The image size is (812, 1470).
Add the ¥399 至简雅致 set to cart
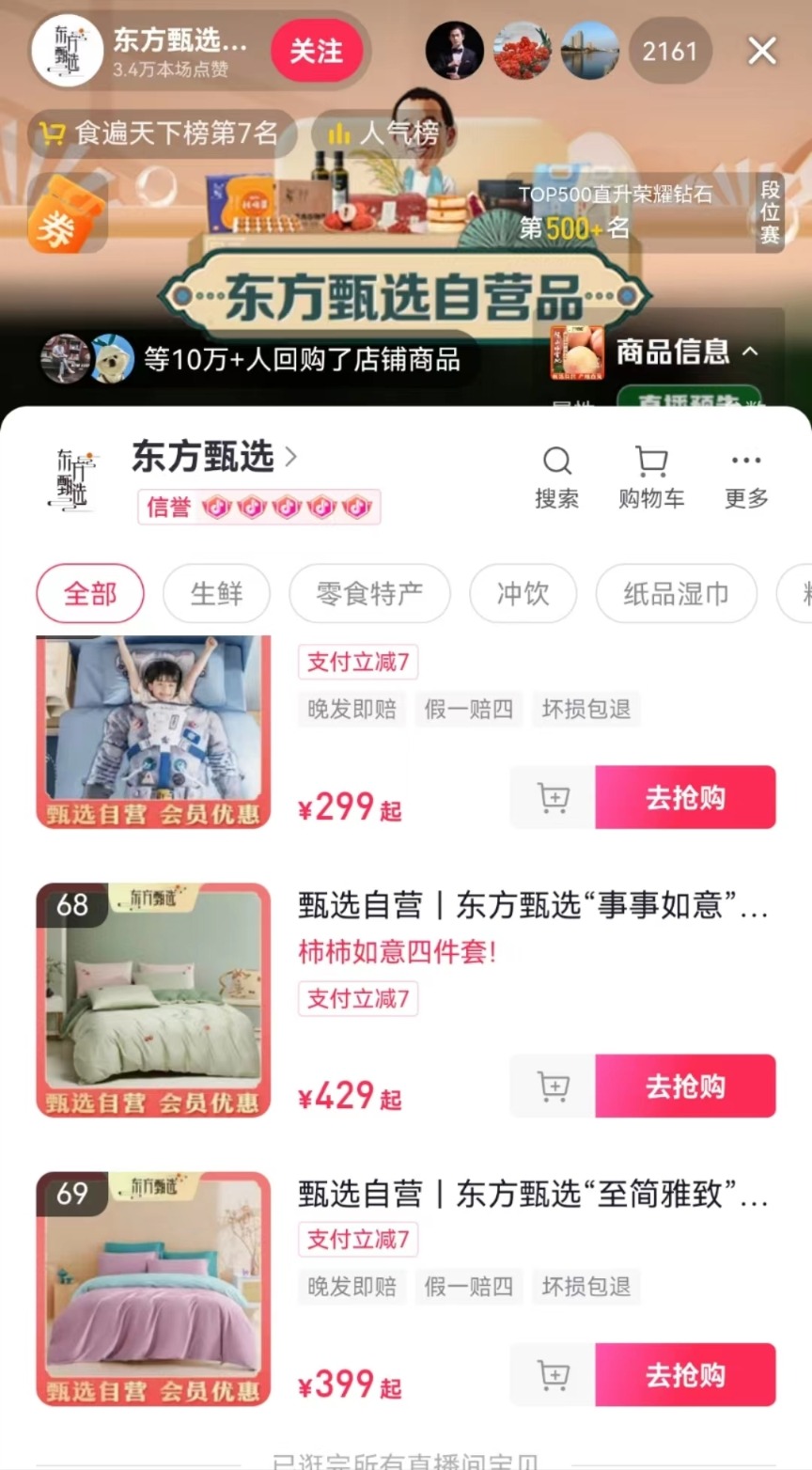553,1375
